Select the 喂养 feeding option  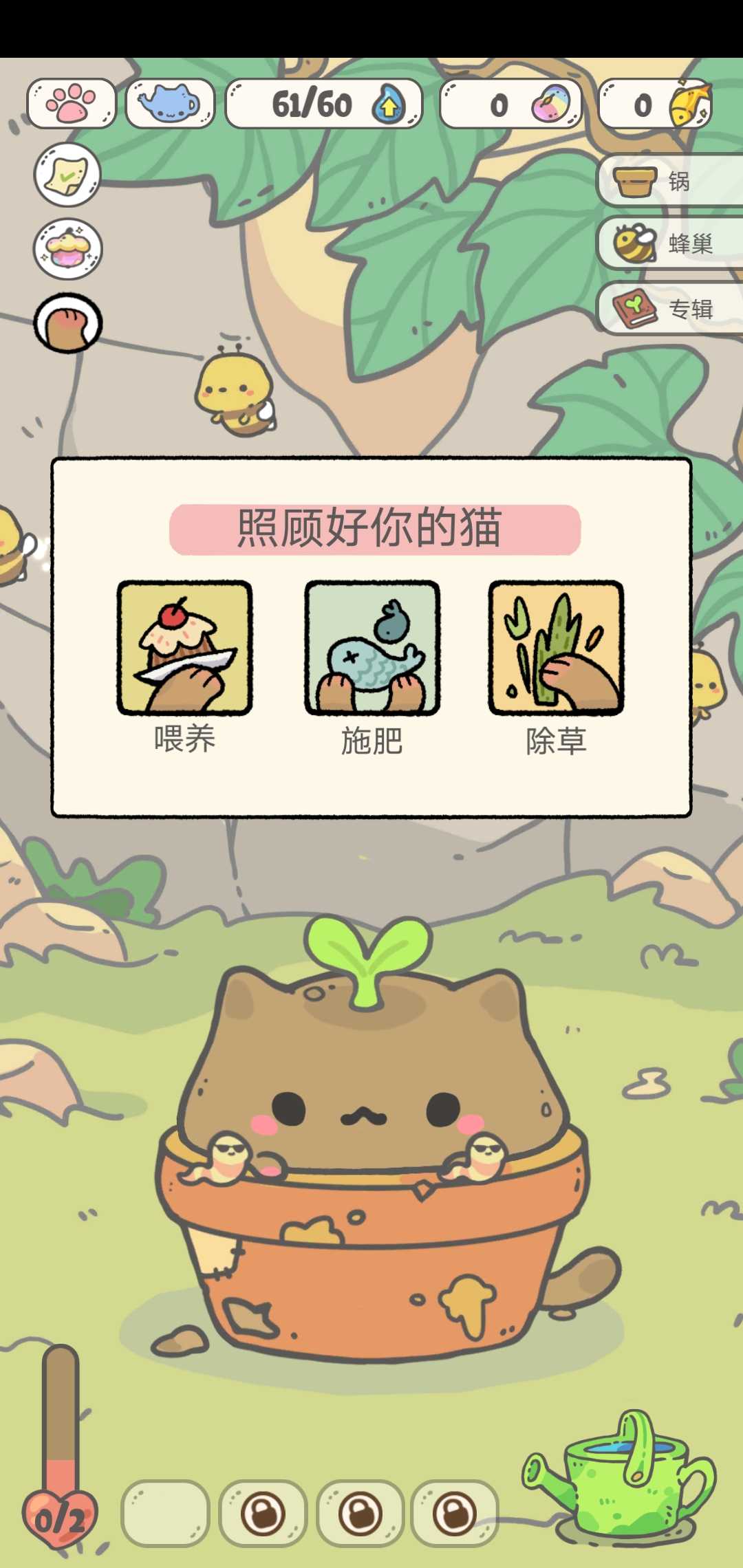pyautogui.click(x=184, y=647)
